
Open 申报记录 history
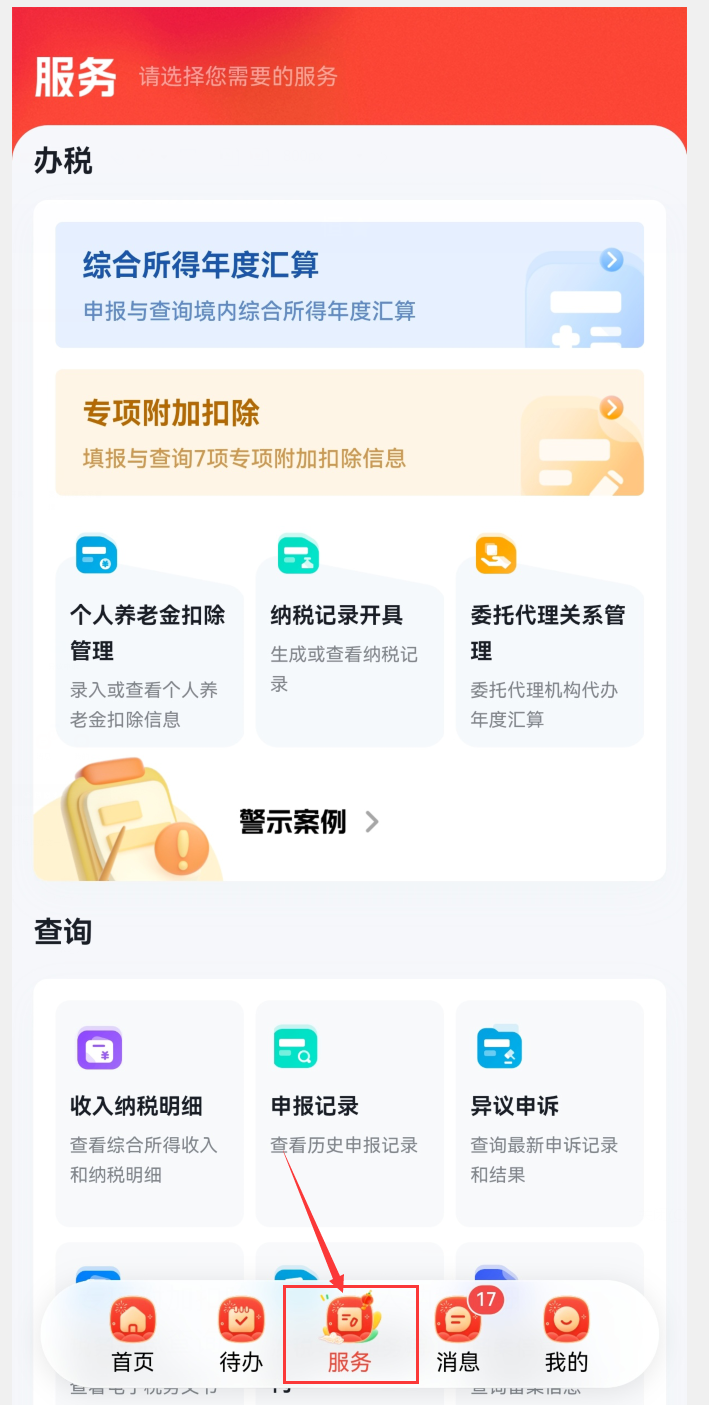click(349, 1112)
